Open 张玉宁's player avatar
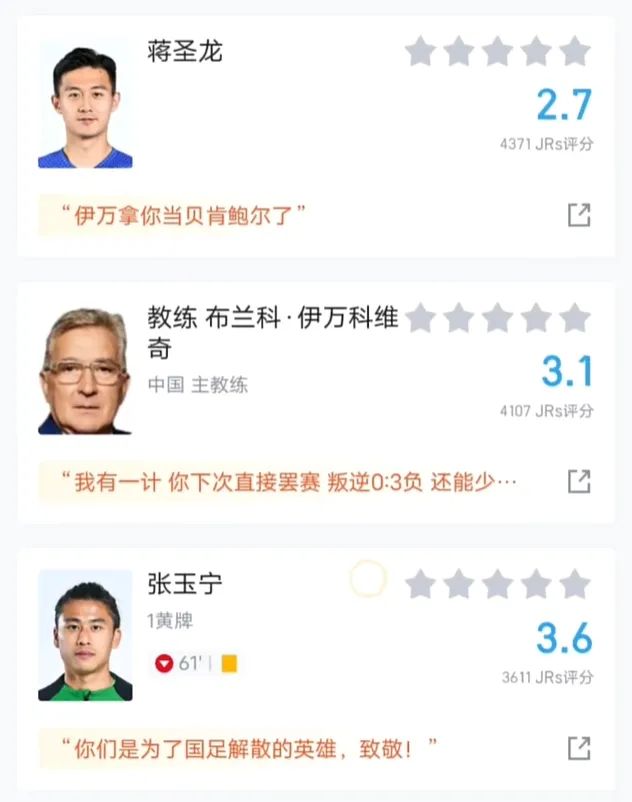The width and height of the screenshot is (632, 802). (85, 636)
